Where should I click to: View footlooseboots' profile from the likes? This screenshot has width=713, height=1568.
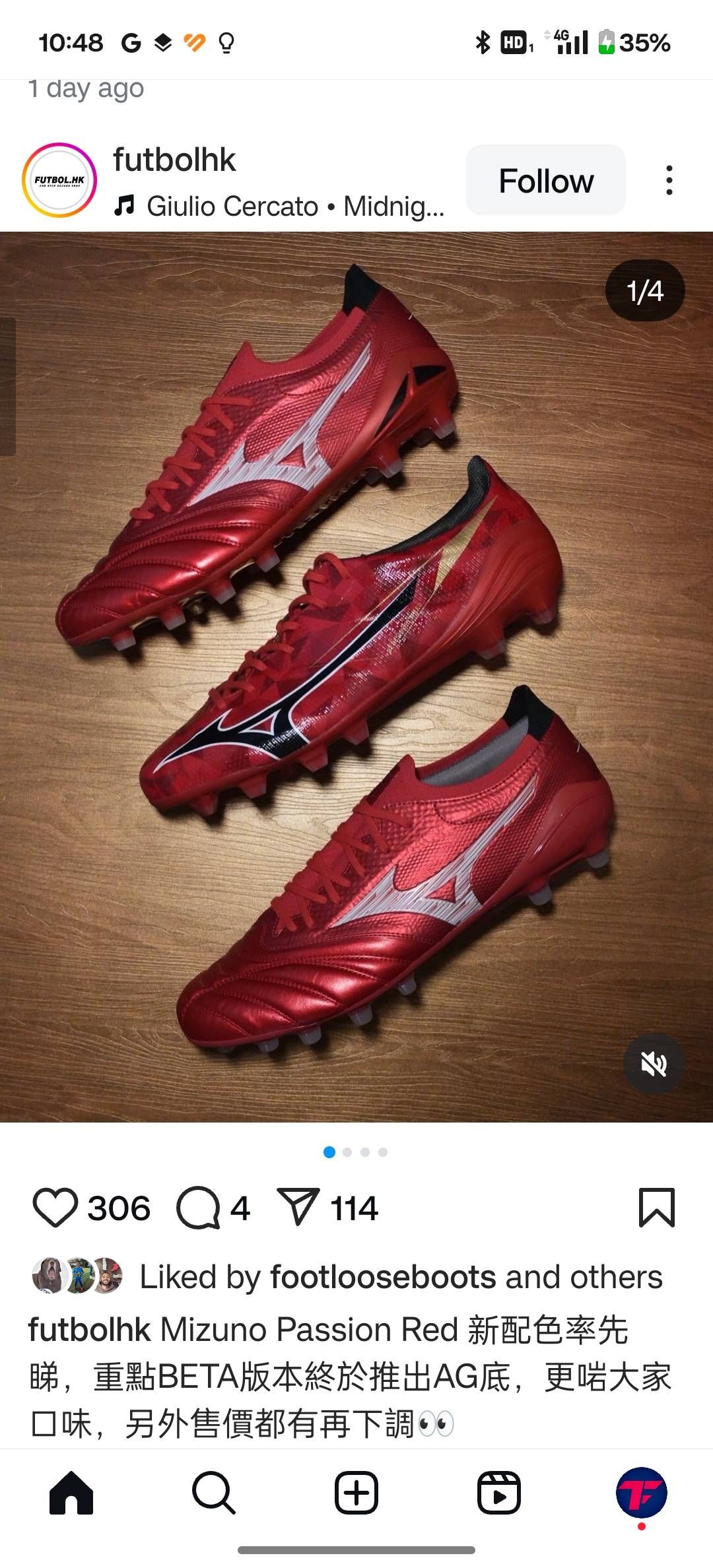tap(384, 1276)
